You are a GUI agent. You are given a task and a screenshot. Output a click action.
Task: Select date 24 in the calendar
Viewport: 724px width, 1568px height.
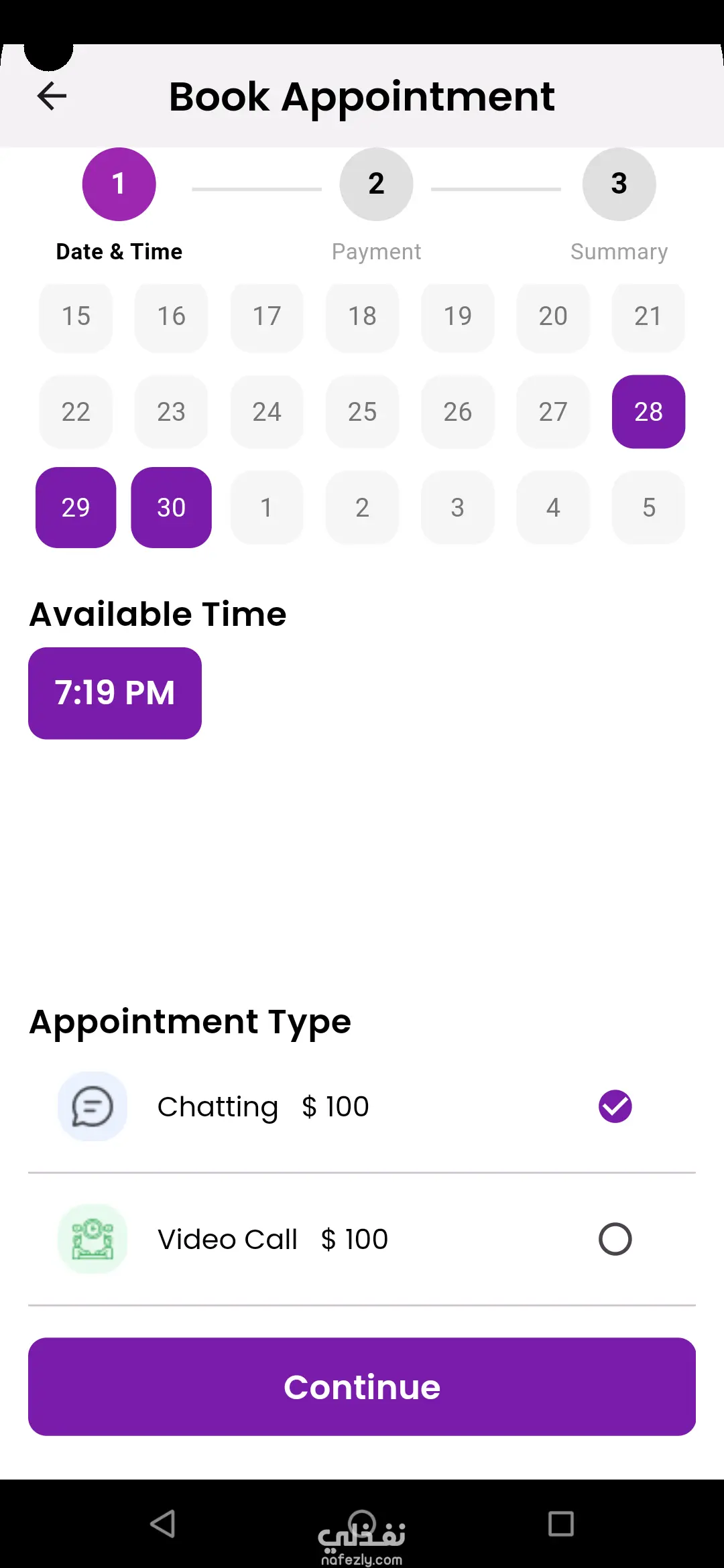coord(267,411)
